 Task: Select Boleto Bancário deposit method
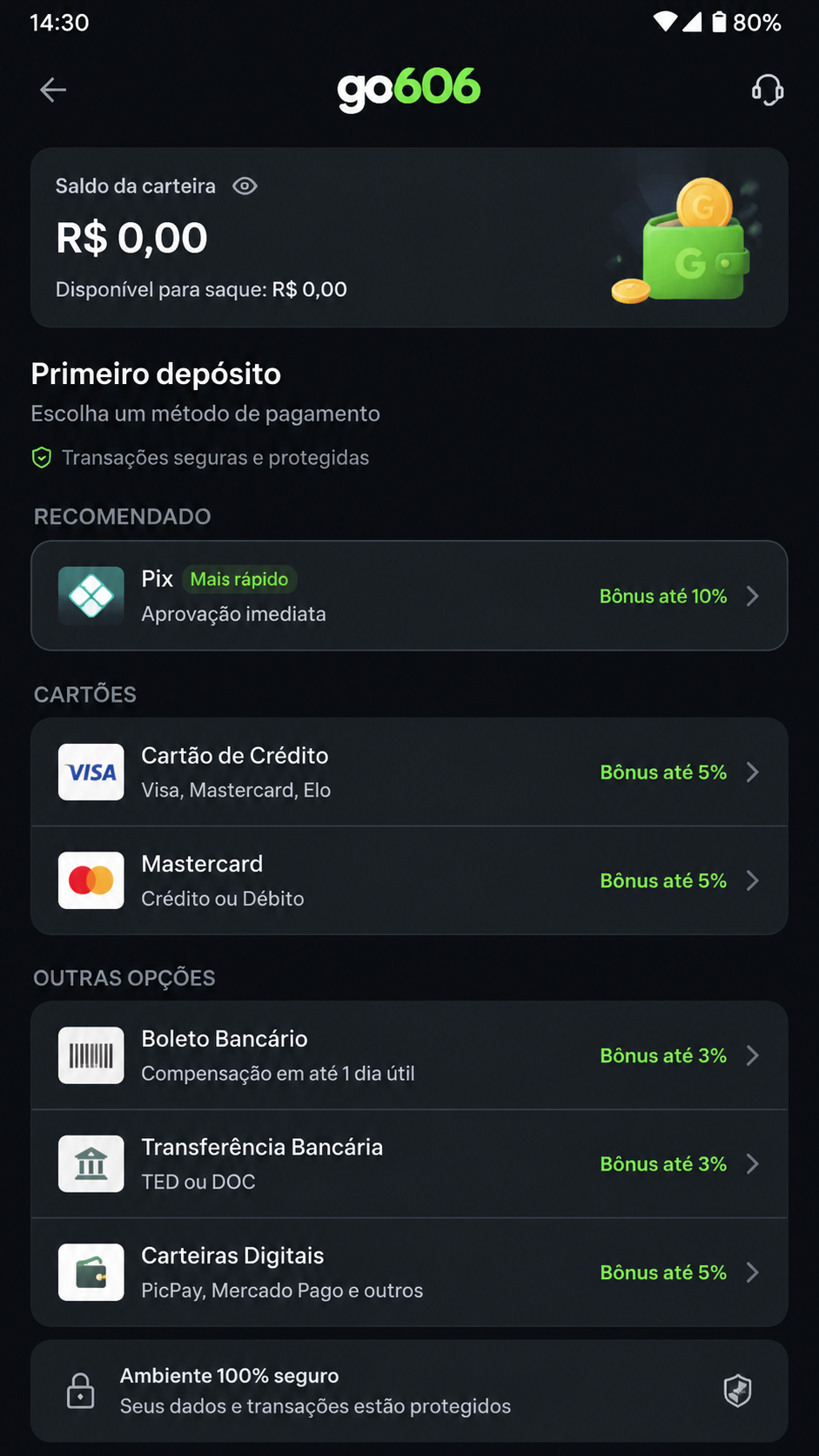[409, 1055]
